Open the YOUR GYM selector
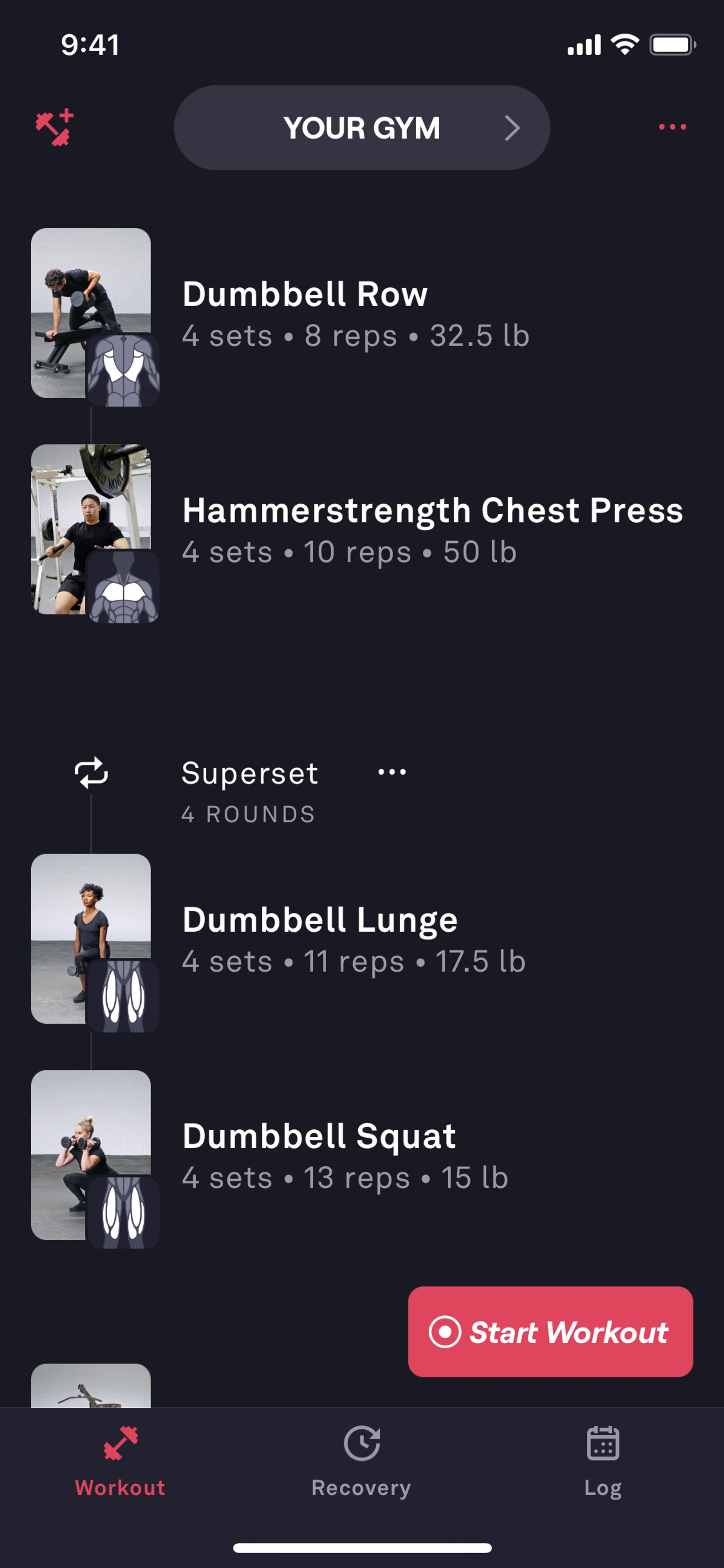 tap(362, 128)
